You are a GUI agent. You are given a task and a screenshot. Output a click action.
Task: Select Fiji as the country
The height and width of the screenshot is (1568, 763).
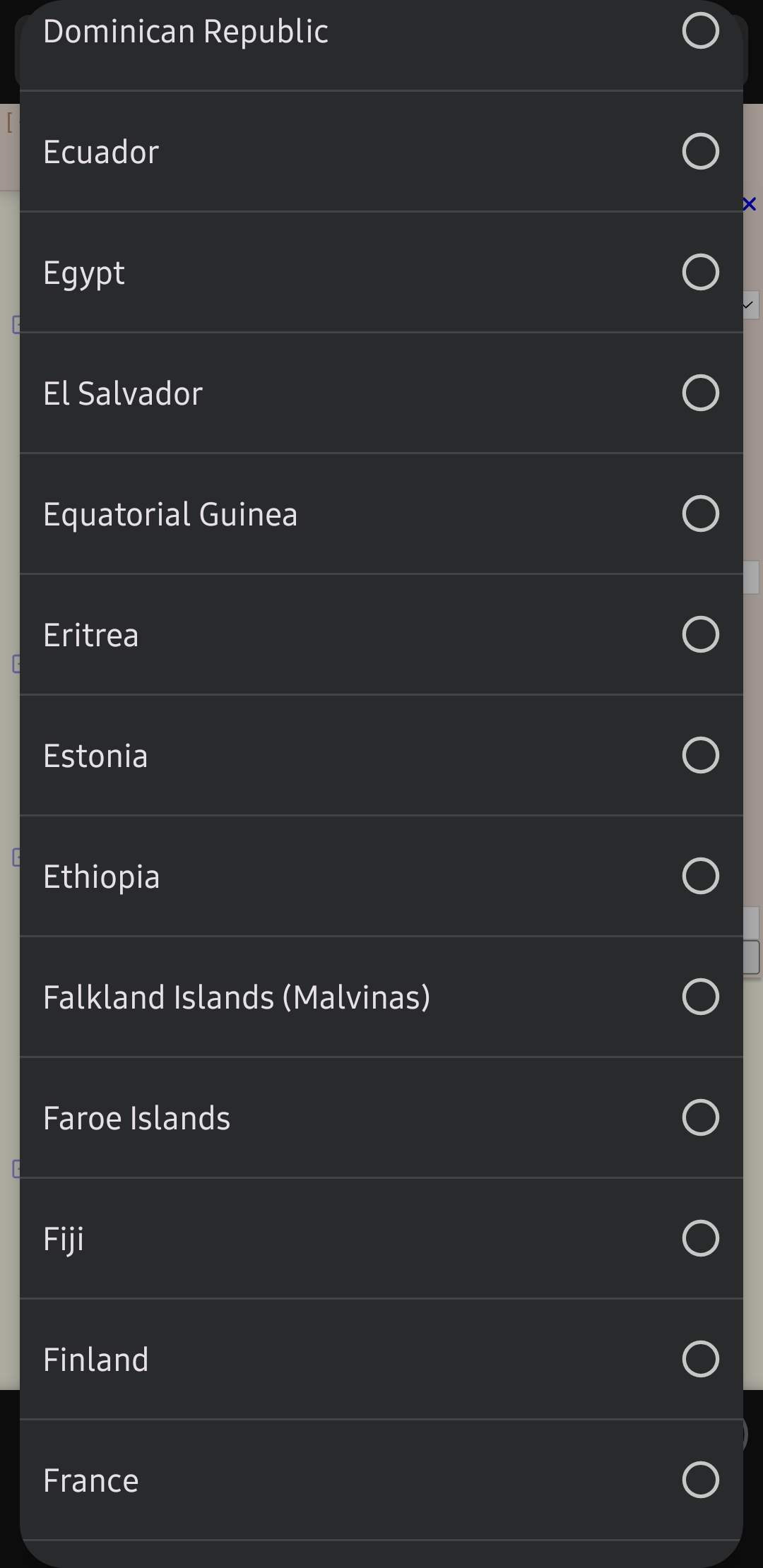pyautogui.click(x=381, y=1238)
